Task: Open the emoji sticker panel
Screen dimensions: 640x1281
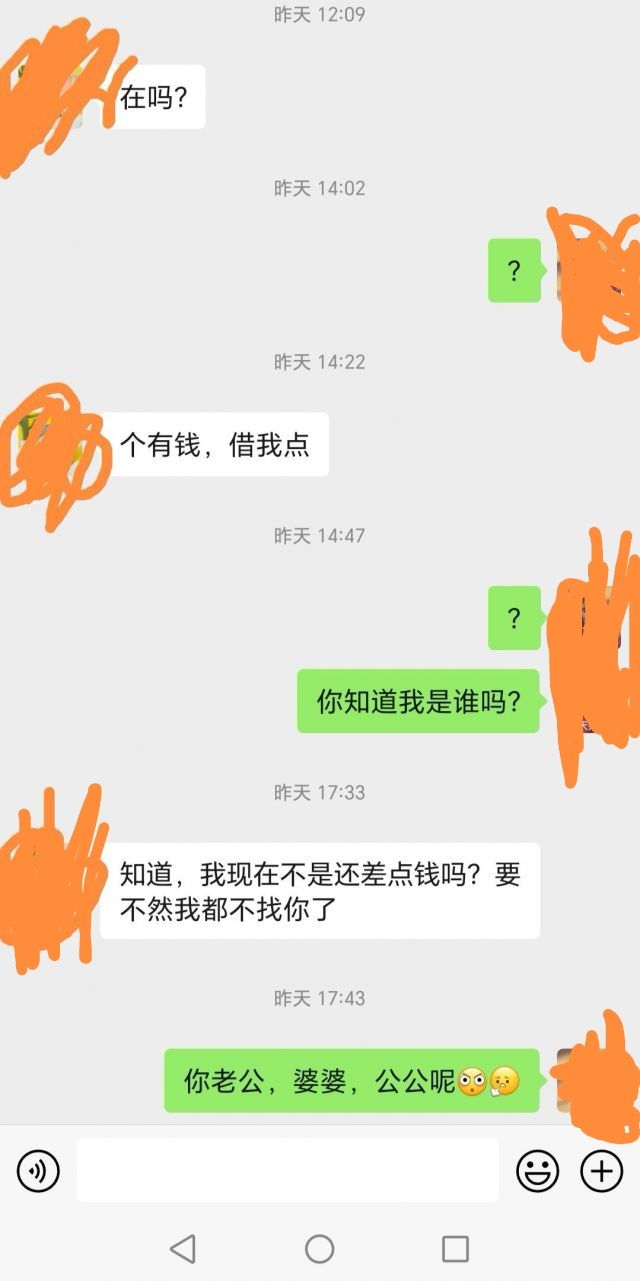Action: [537, 1171]
